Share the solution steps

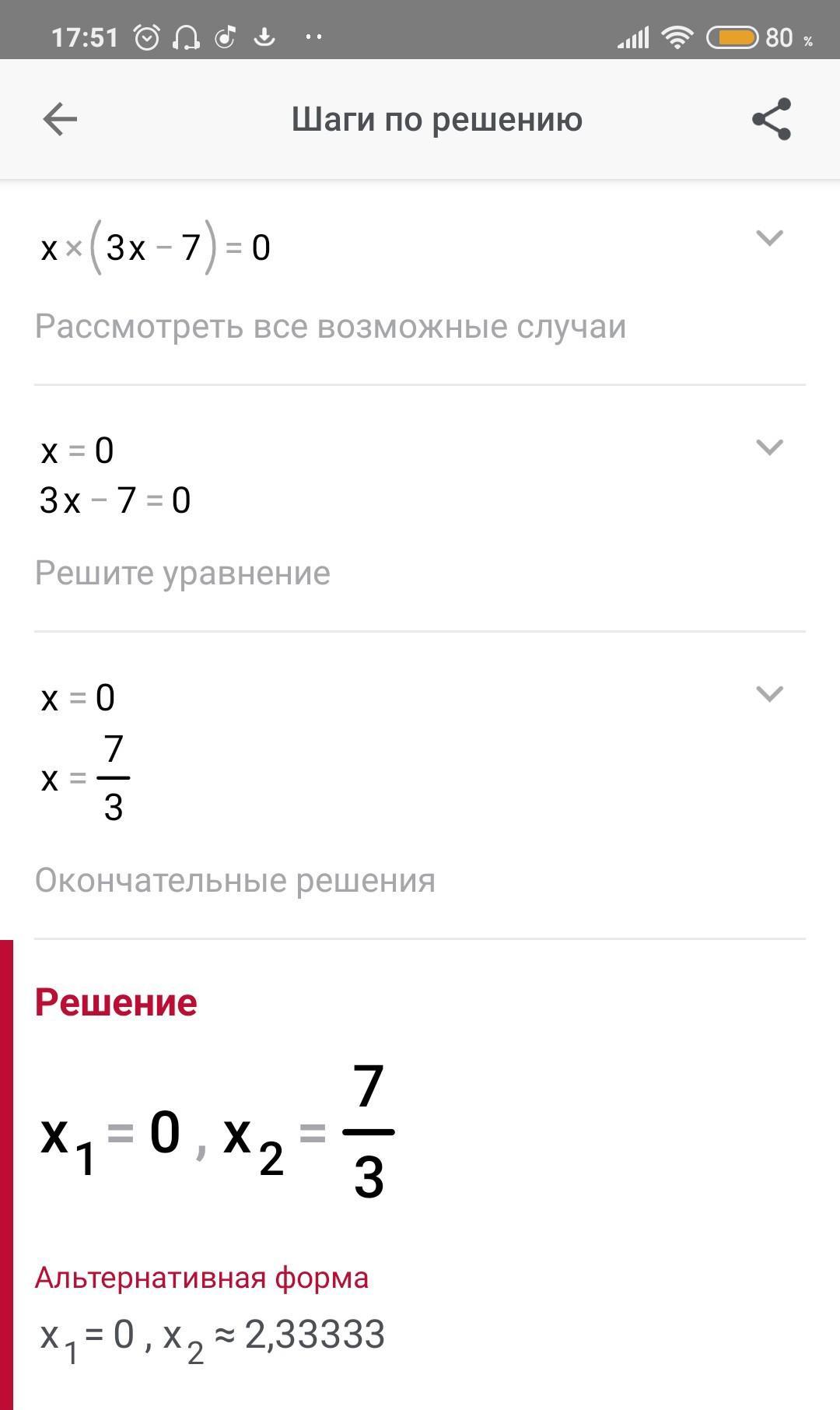coord(771,120)
